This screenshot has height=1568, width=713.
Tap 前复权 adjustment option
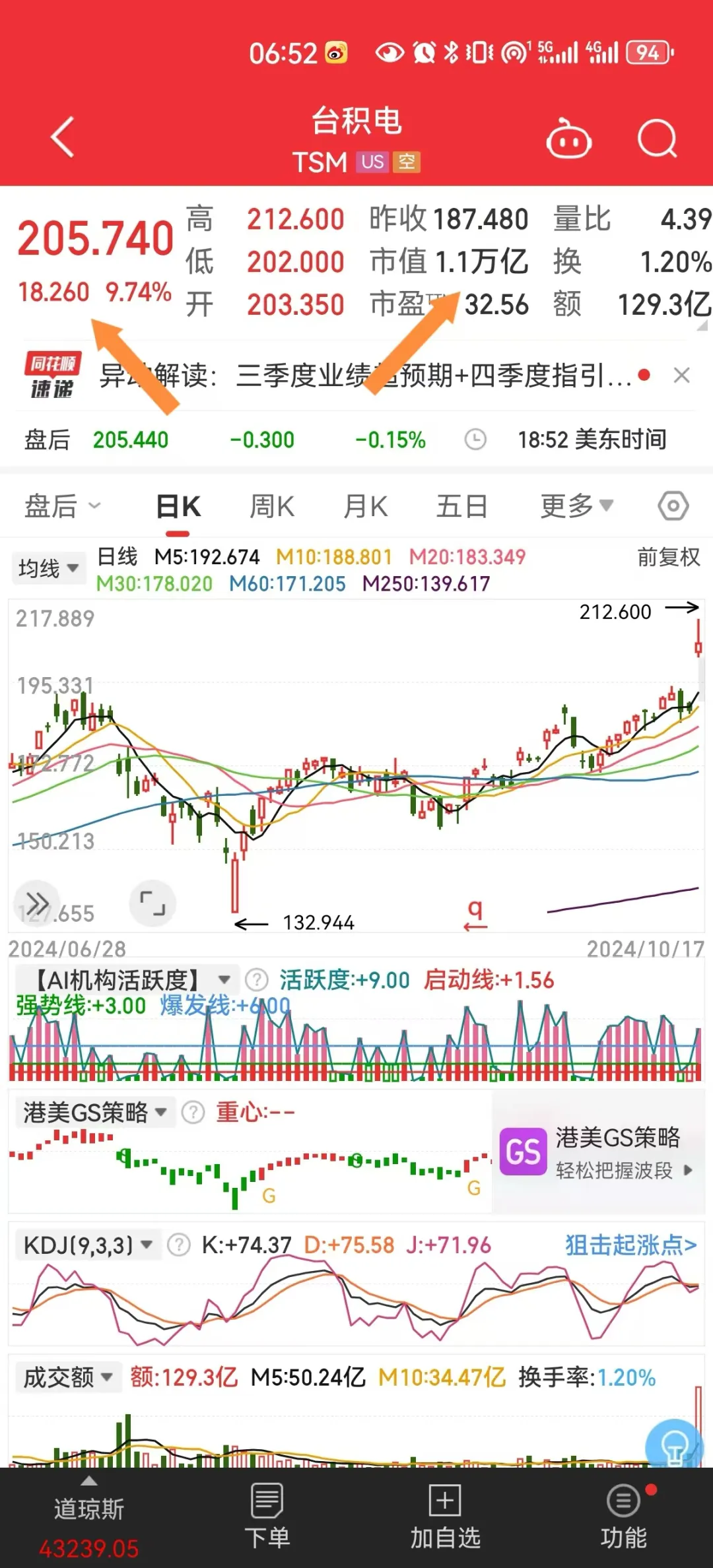[668, 557]
